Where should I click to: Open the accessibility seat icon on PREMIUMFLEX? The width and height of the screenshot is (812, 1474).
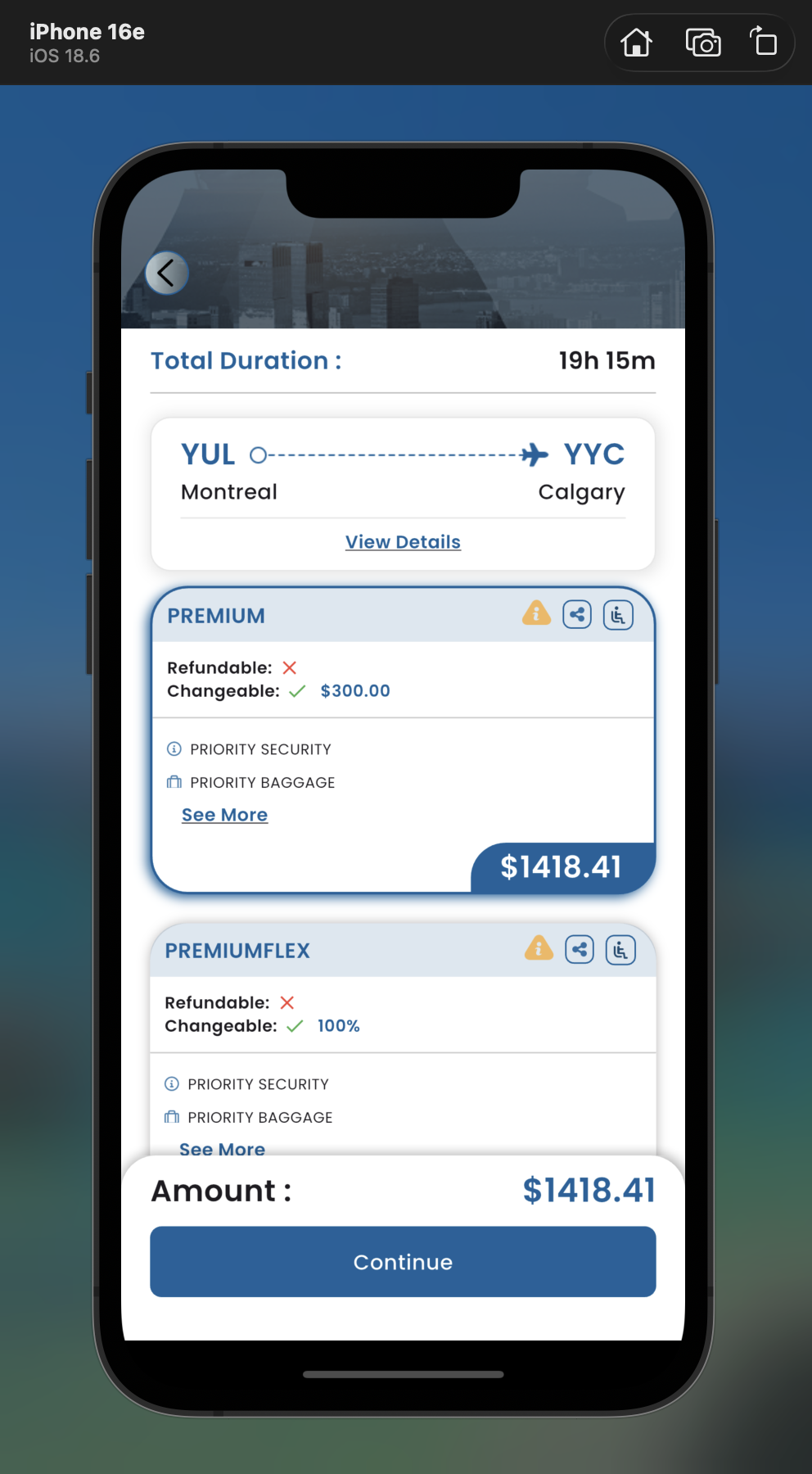(620, 950)
